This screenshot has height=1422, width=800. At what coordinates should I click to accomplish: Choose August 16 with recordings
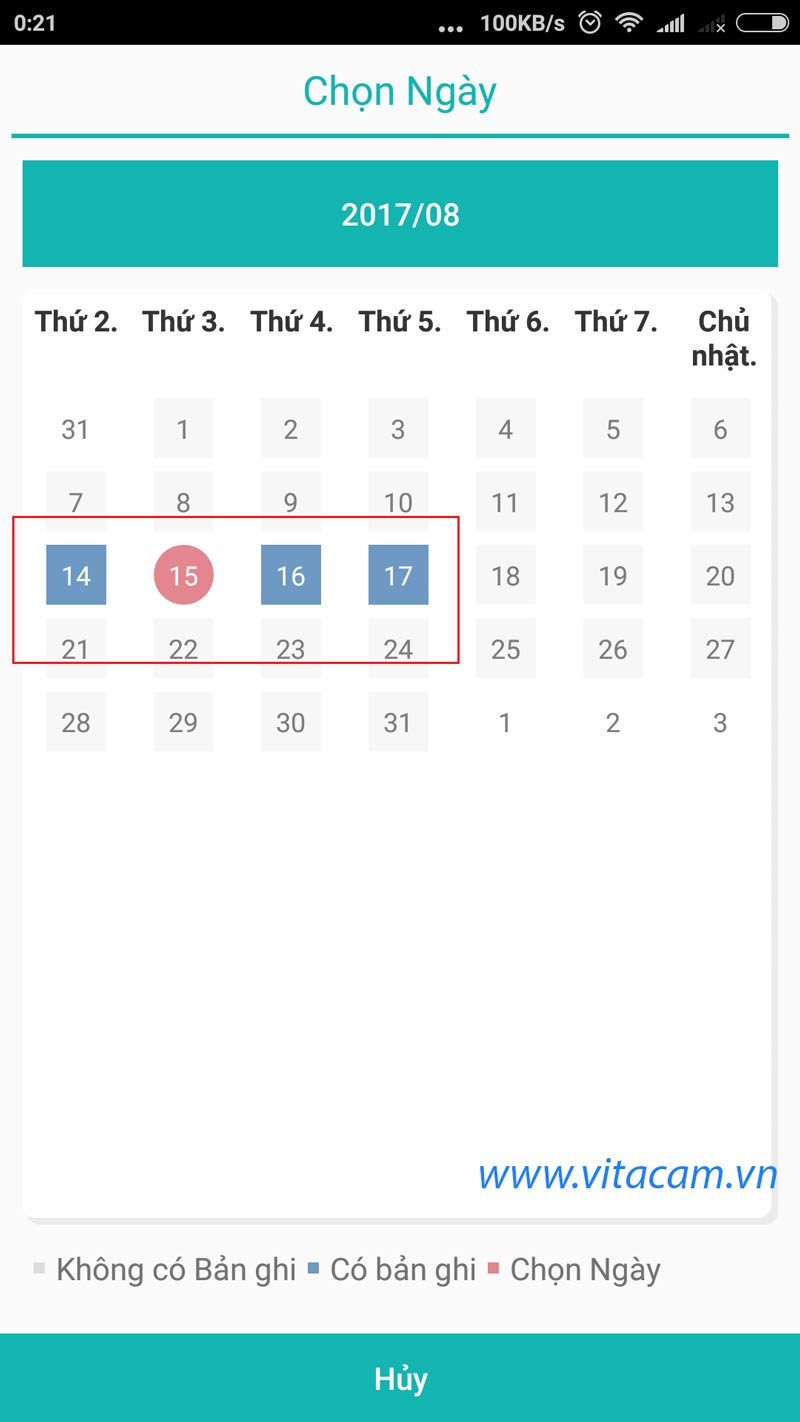point(291,575)
